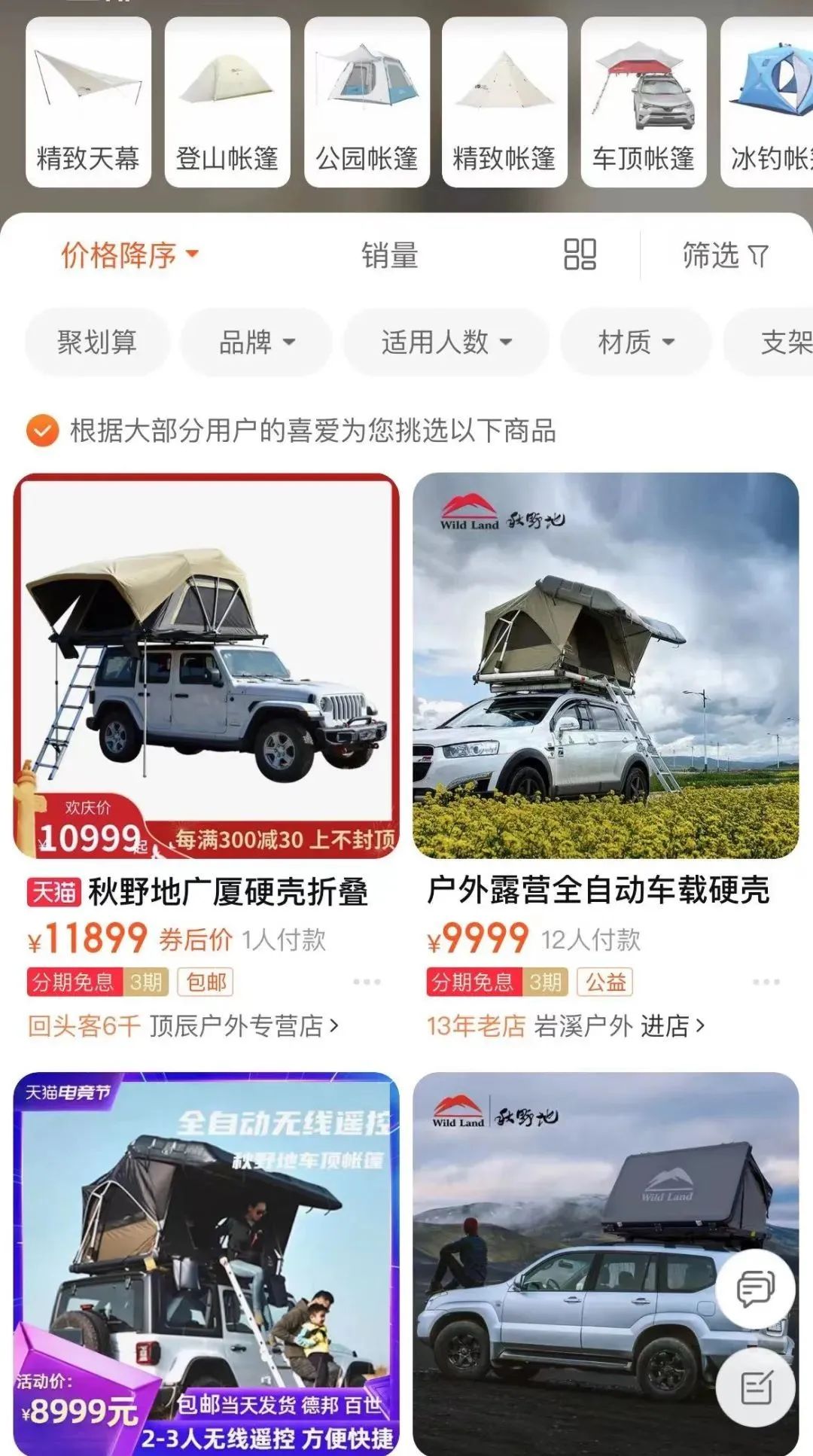Open more options for the ¥9999 tent
This screenshot has height=1456, width=813.
point(766,982)
